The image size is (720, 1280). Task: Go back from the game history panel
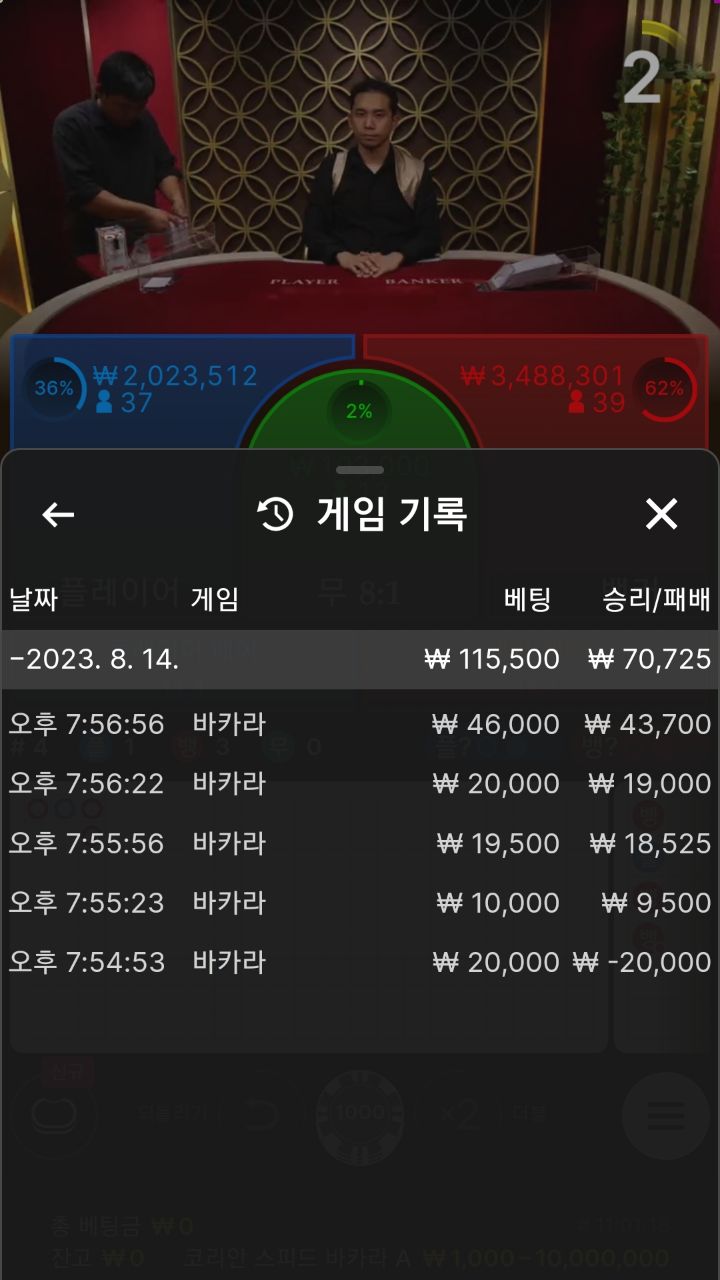pyautogui.click(x=58, y=515)
